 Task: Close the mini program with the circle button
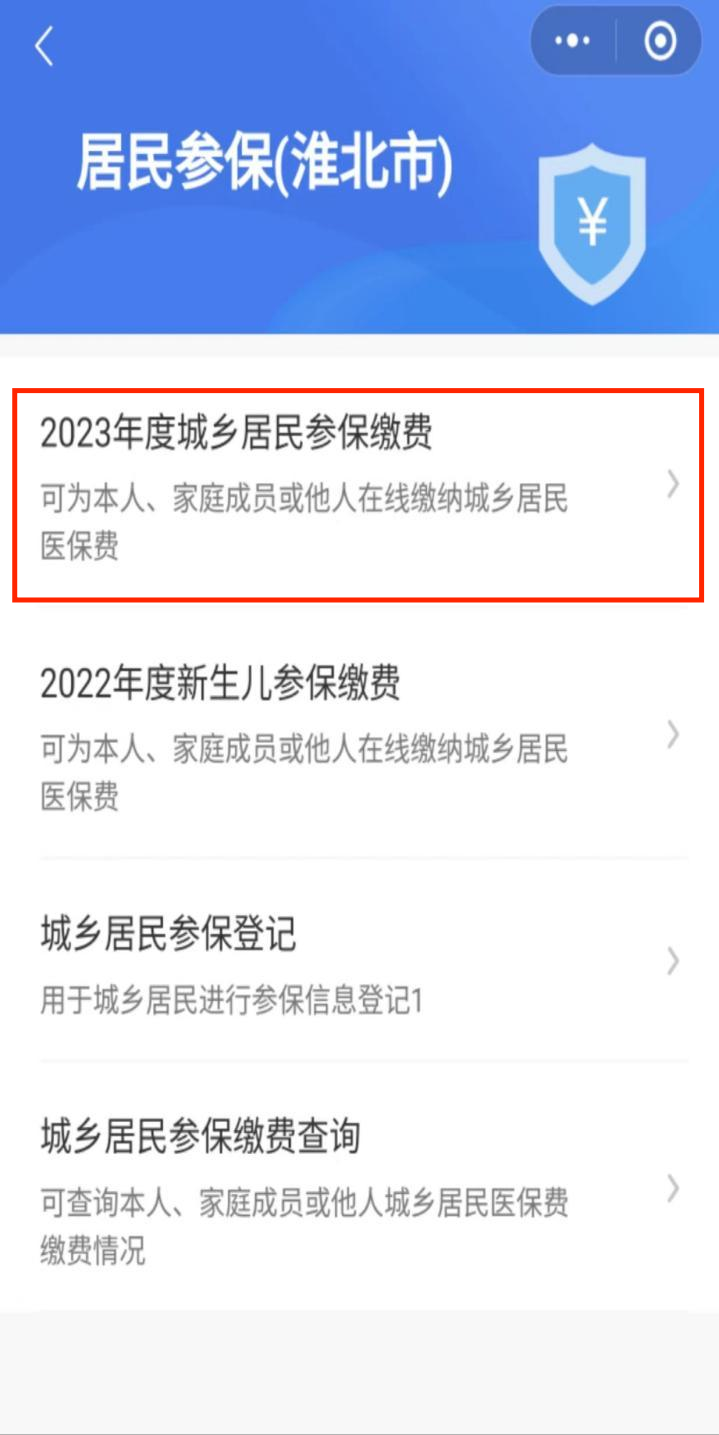tap(660, 41)
